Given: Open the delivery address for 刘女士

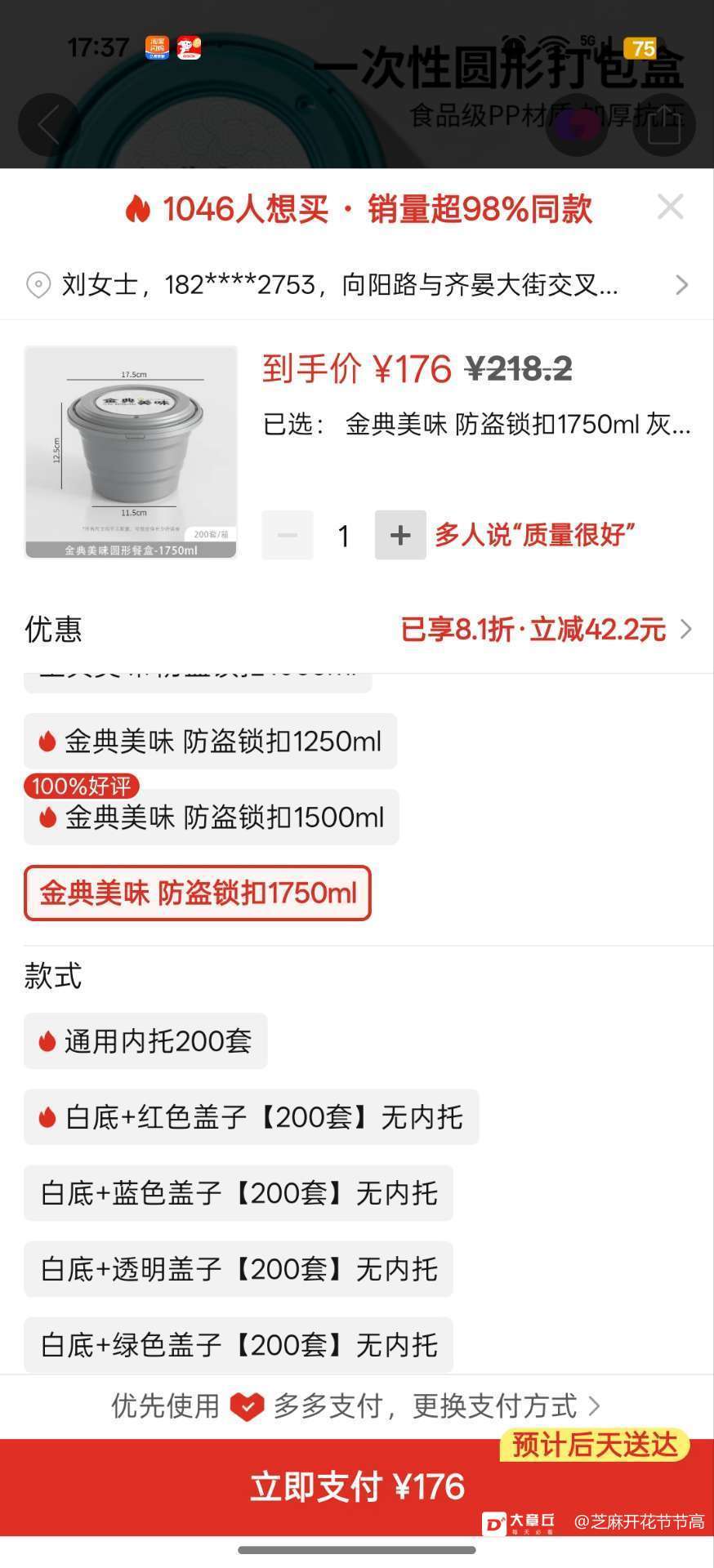Looking at the screenshot, I should point(357,285).
